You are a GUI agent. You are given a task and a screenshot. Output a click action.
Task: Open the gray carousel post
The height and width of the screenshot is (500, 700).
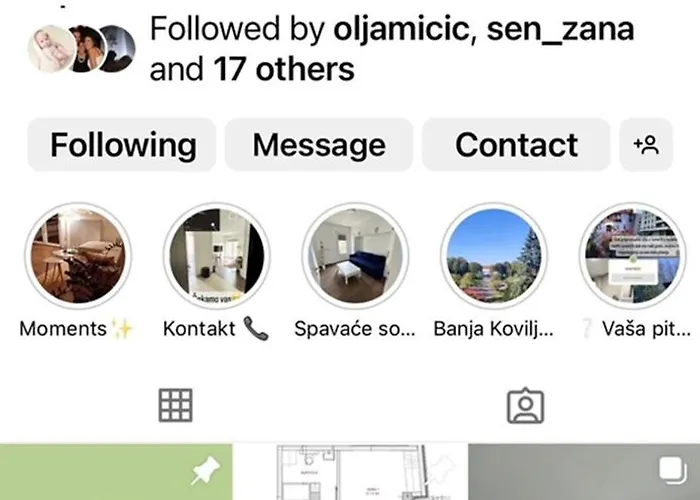coord(584,472)
